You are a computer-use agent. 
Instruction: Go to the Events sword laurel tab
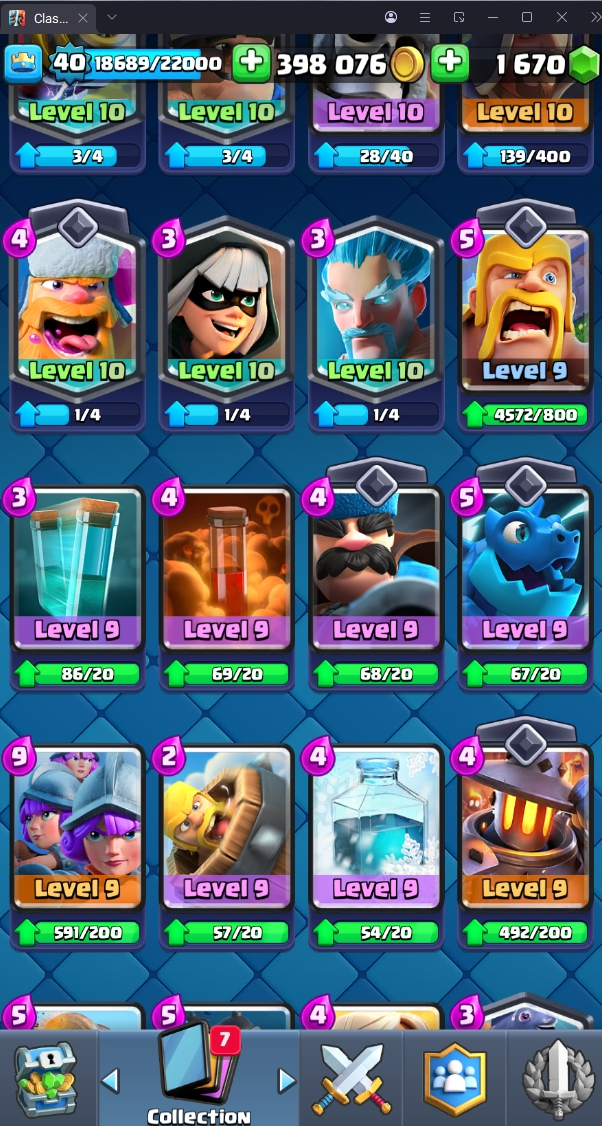556,1078
